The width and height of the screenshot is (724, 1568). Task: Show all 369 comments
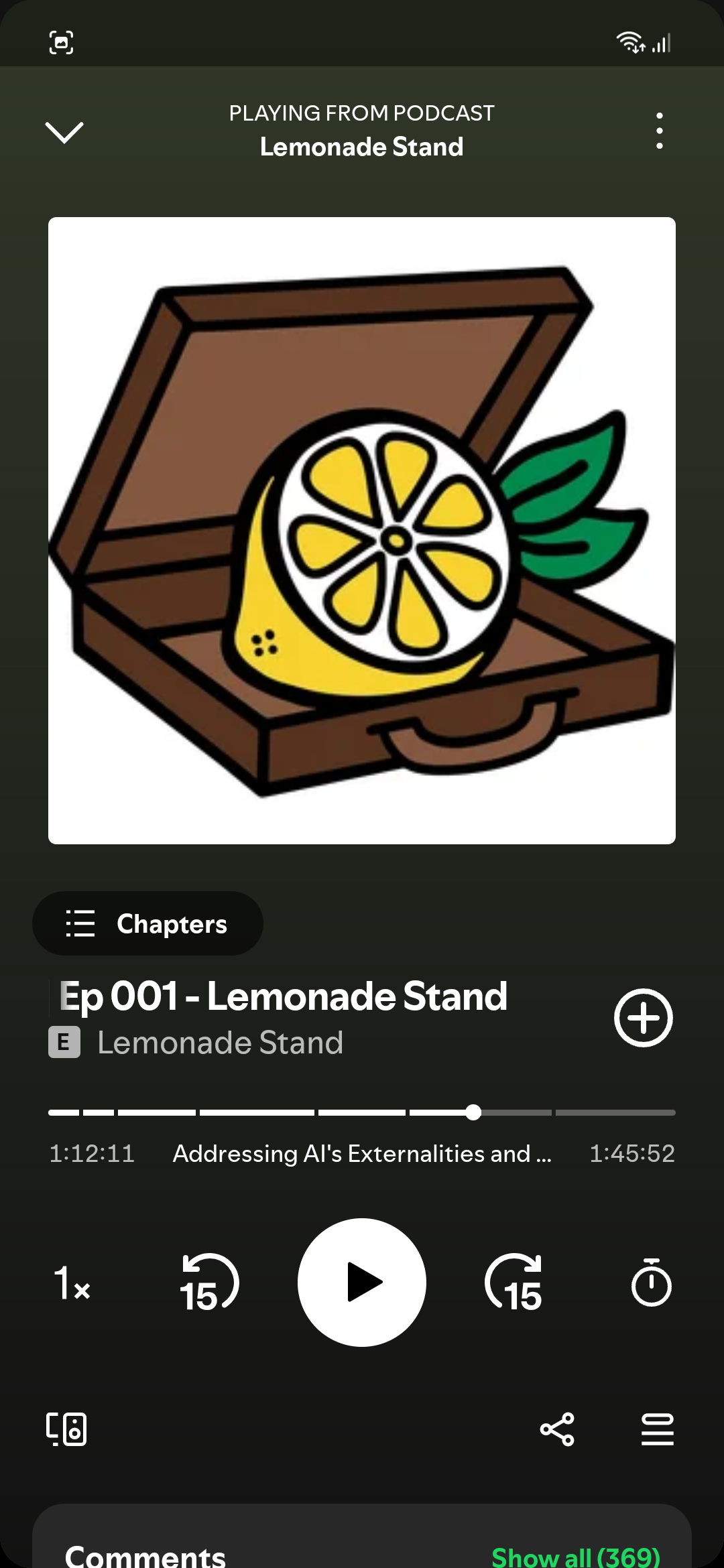(575, 1556)
